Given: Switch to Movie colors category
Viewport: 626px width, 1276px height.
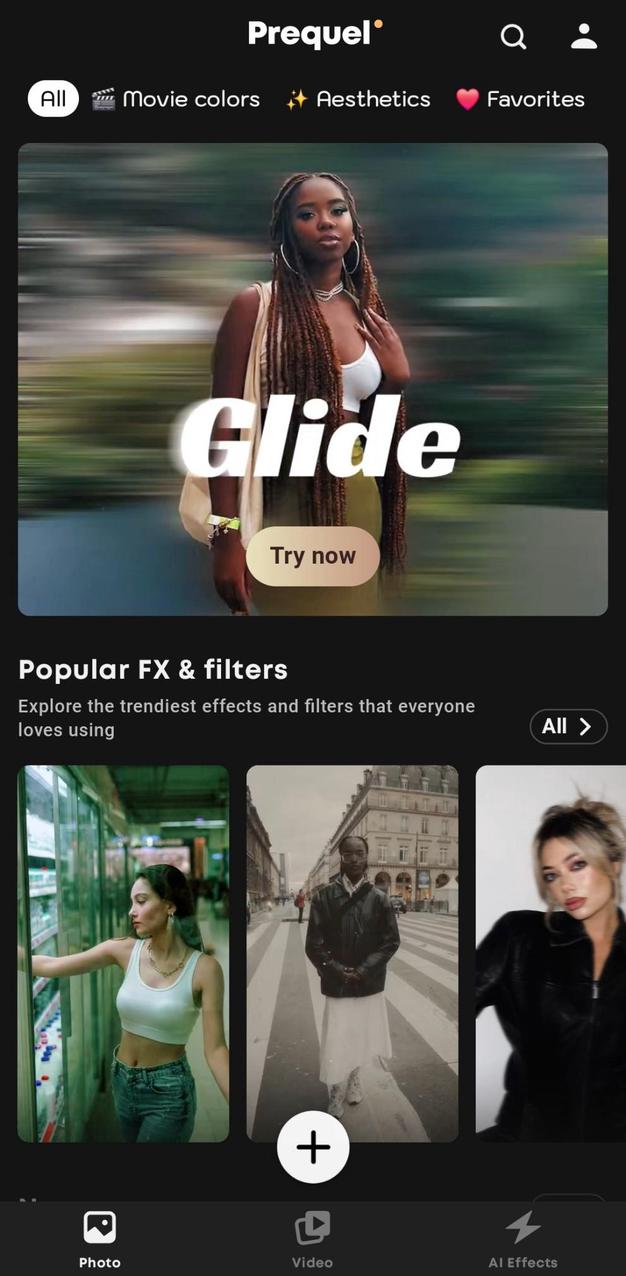Looking at the screenshot, I should [x=176, y=99].
